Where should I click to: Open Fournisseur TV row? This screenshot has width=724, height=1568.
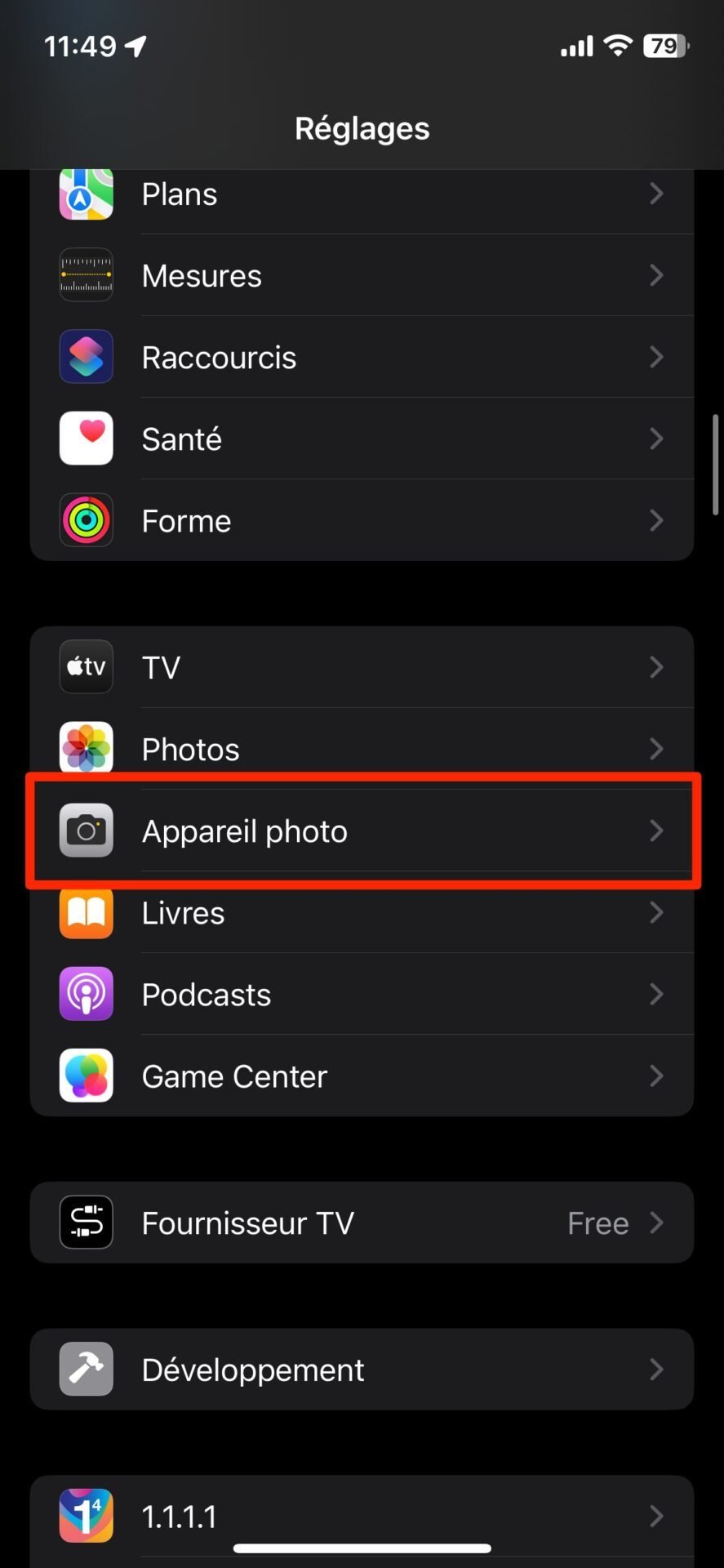362,1223
